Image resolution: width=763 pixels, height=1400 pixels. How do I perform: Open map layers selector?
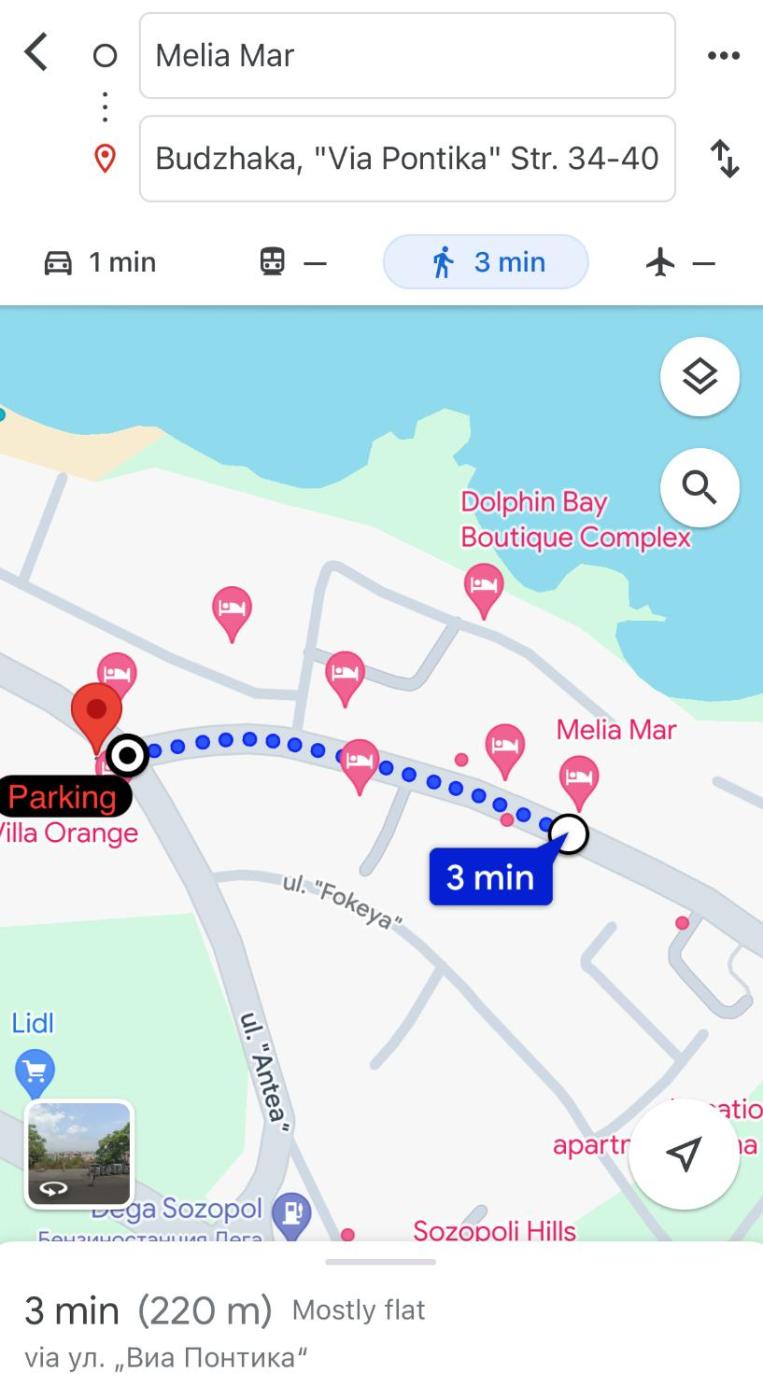point(699,377)
